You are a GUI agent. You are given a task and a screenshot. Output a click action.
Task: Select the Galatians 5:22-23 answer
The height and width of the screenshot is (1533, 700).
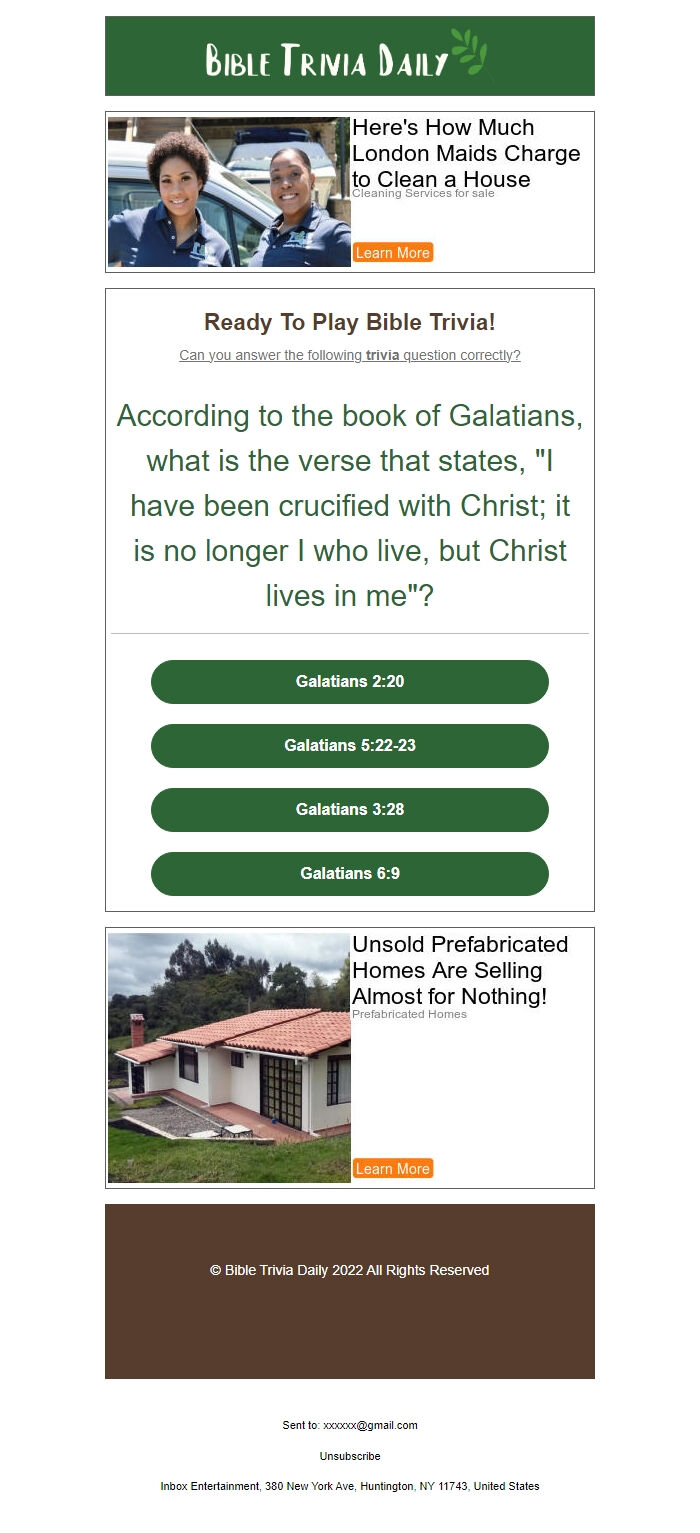coord(350,746)
